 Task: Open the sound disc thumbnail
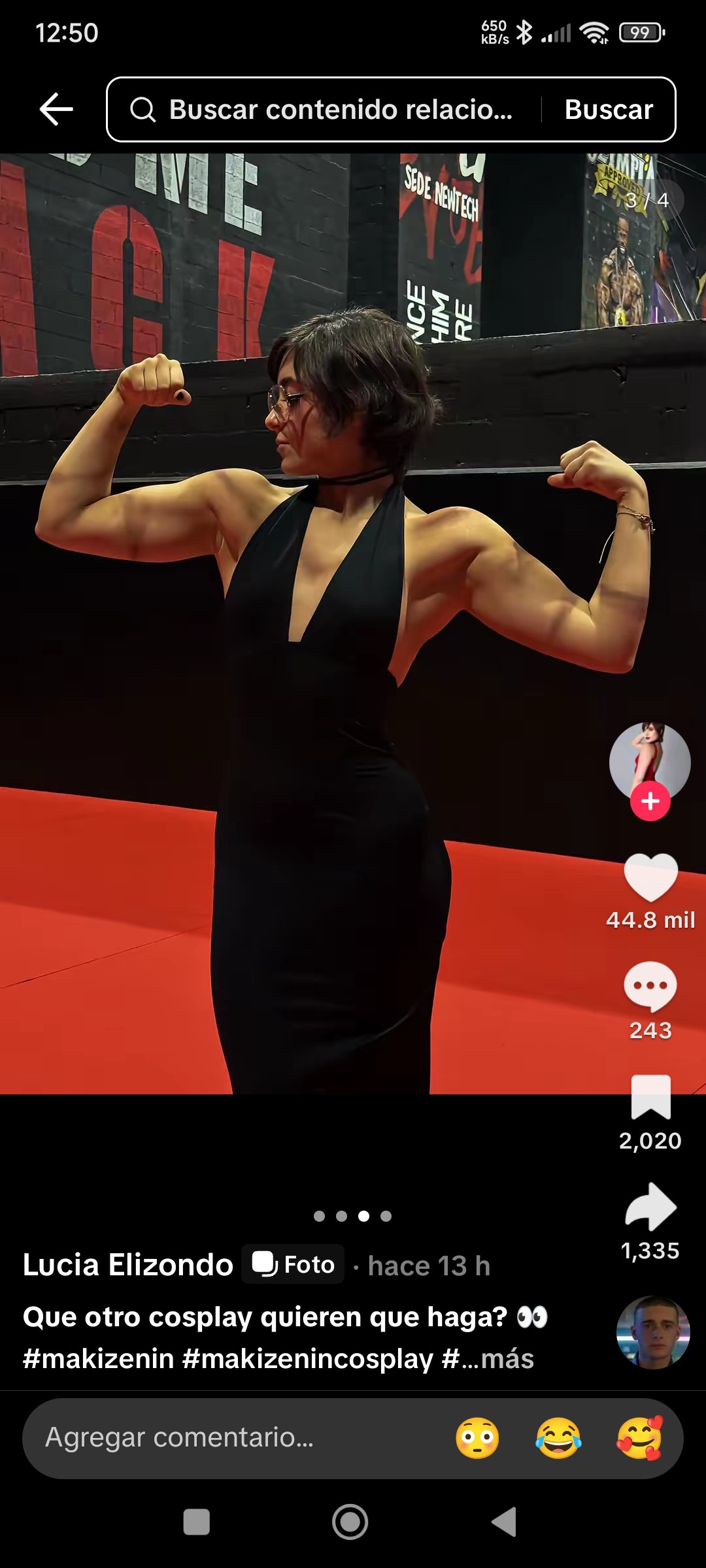[x=652, y=1331]
